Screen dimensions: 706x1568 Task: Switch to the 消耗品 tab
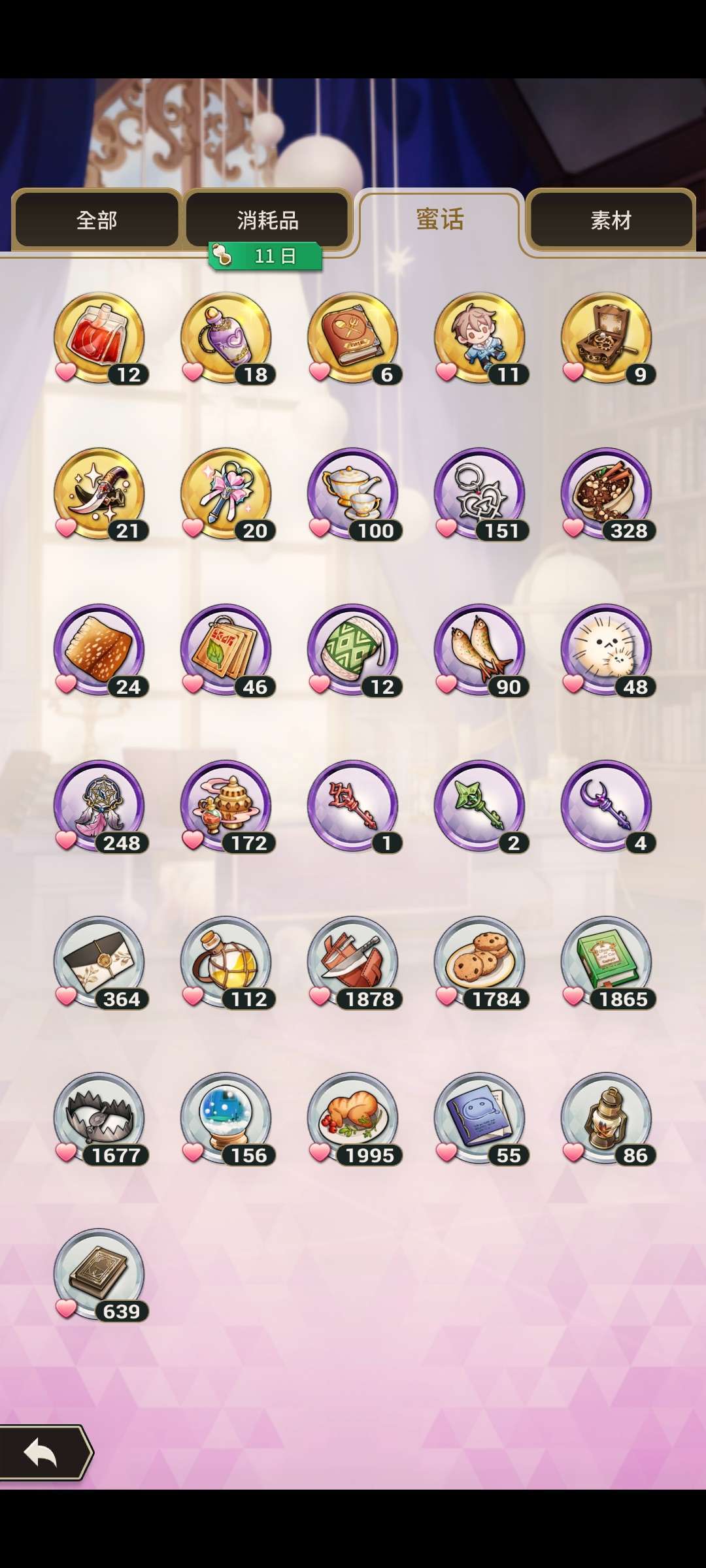267,220
